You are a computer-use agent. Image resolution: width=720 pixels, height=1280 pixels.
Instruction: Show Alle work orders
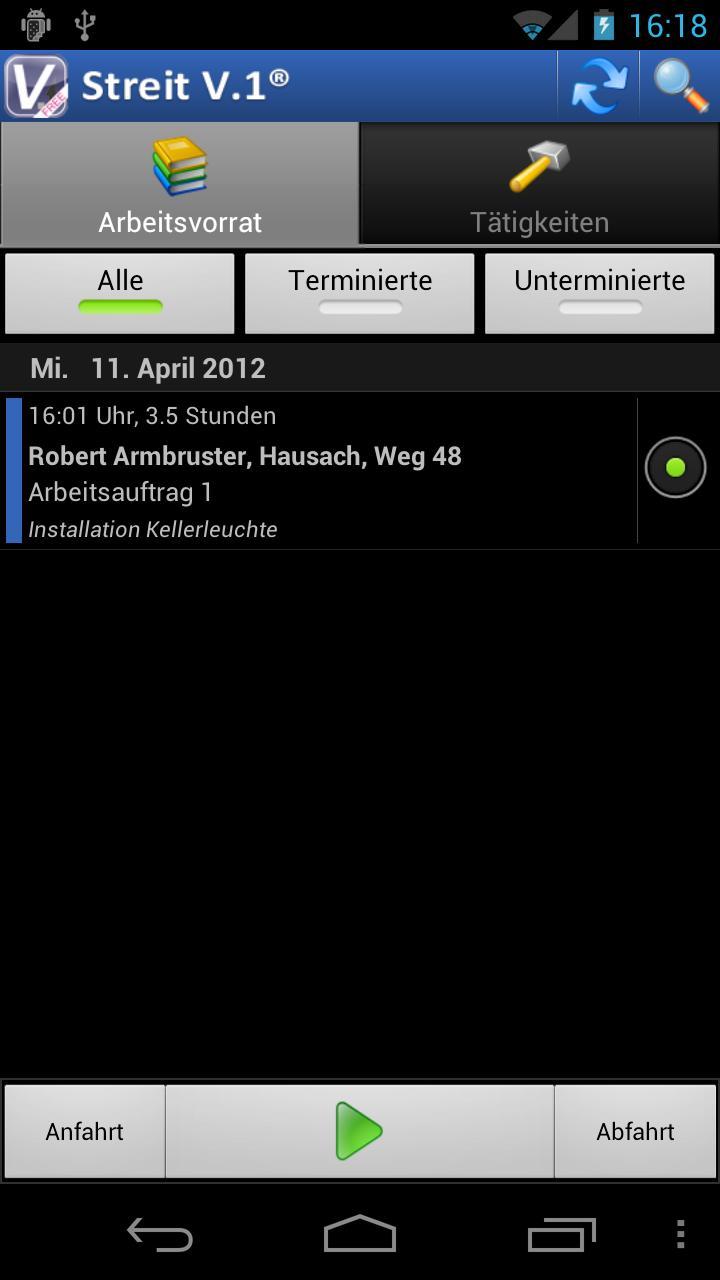click(x=120, y=292)
